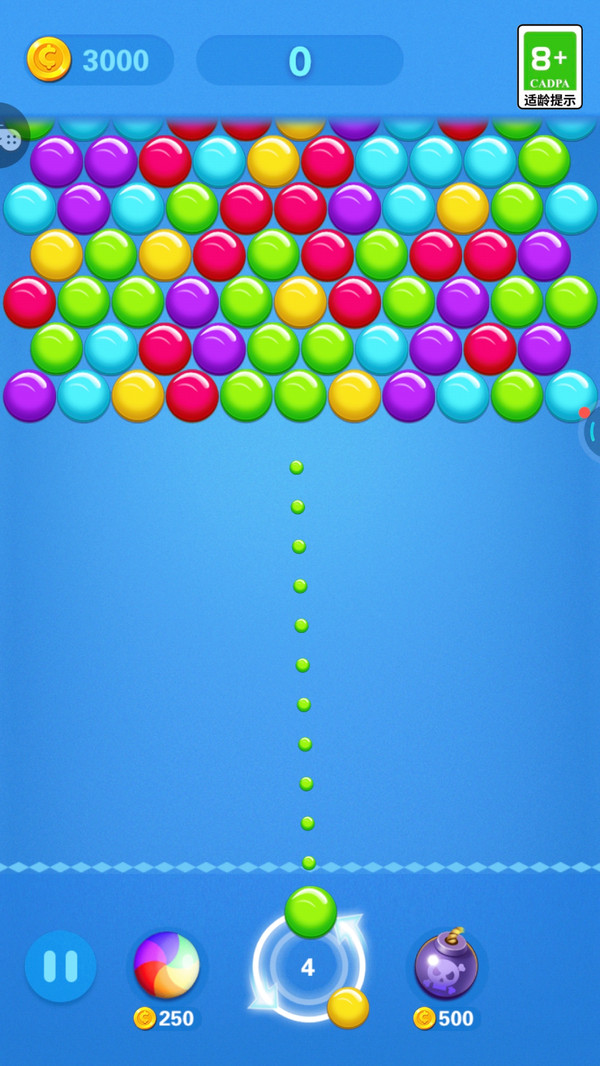The height and width of the screenshot is (1066, 600).
Task: Open the gamepad side panel icon
Action: (10, 137)
